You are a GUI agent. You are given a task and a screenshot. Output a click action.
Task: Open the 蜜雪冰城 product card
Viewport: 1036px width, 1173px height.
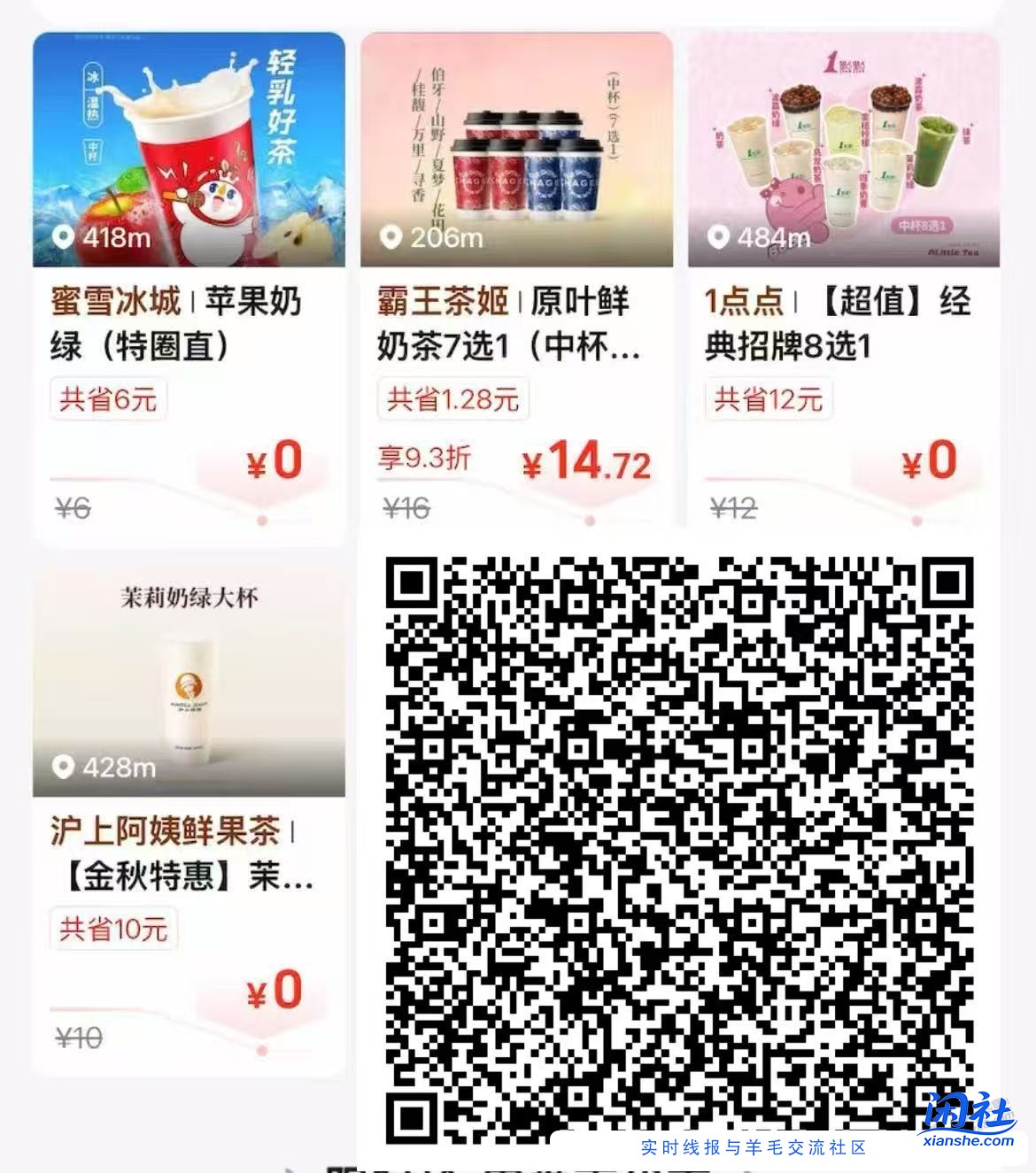pyautogui.click(x=188, y=274)
